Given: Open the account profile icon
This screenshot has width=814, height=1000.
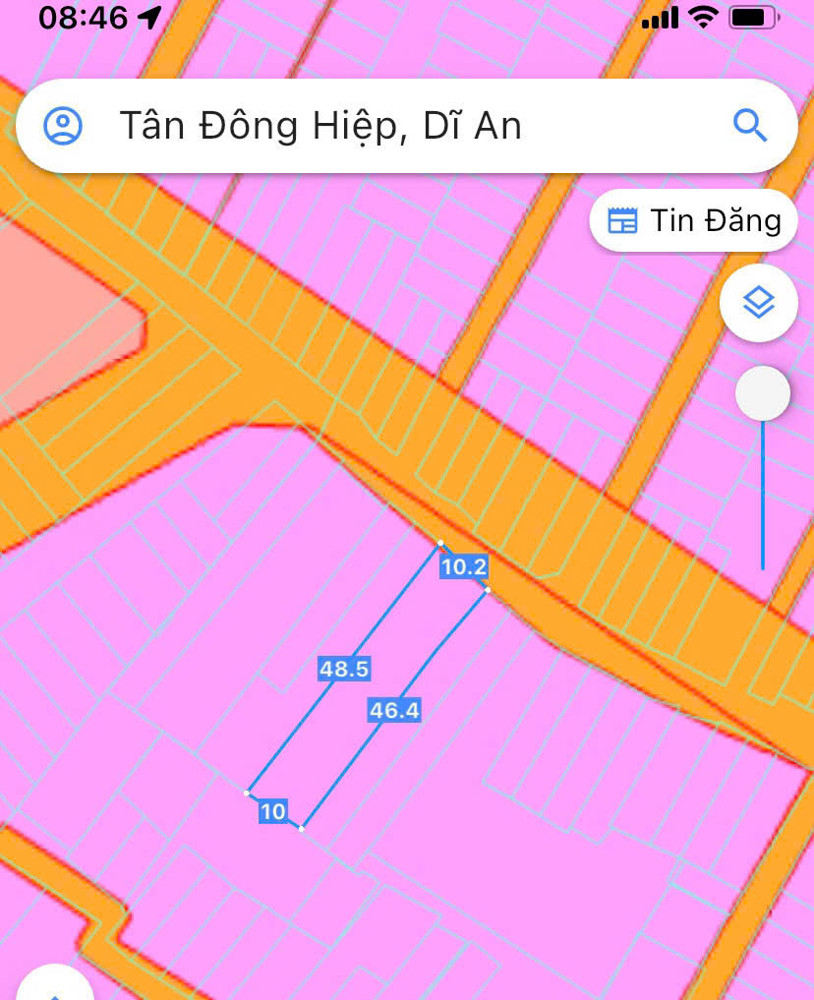Looking at the screenshot, I should pyautogui.click(x=63, y=126).
